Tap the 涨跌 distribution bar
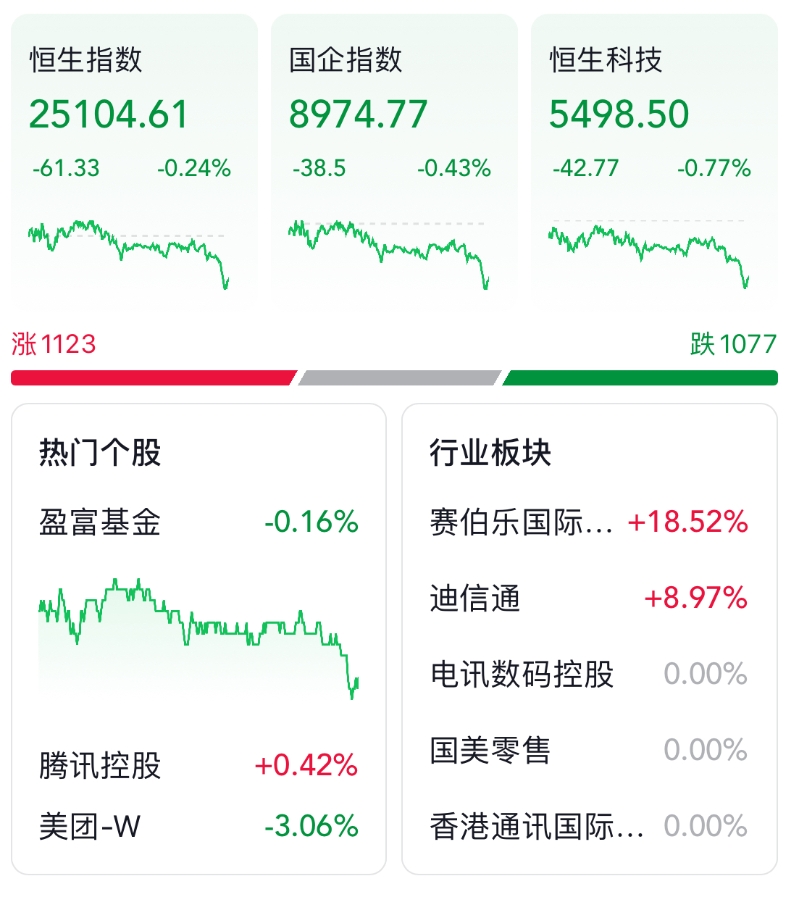Image resolution: width=799 pixels, height=897 pixels. tap(394, 377)
